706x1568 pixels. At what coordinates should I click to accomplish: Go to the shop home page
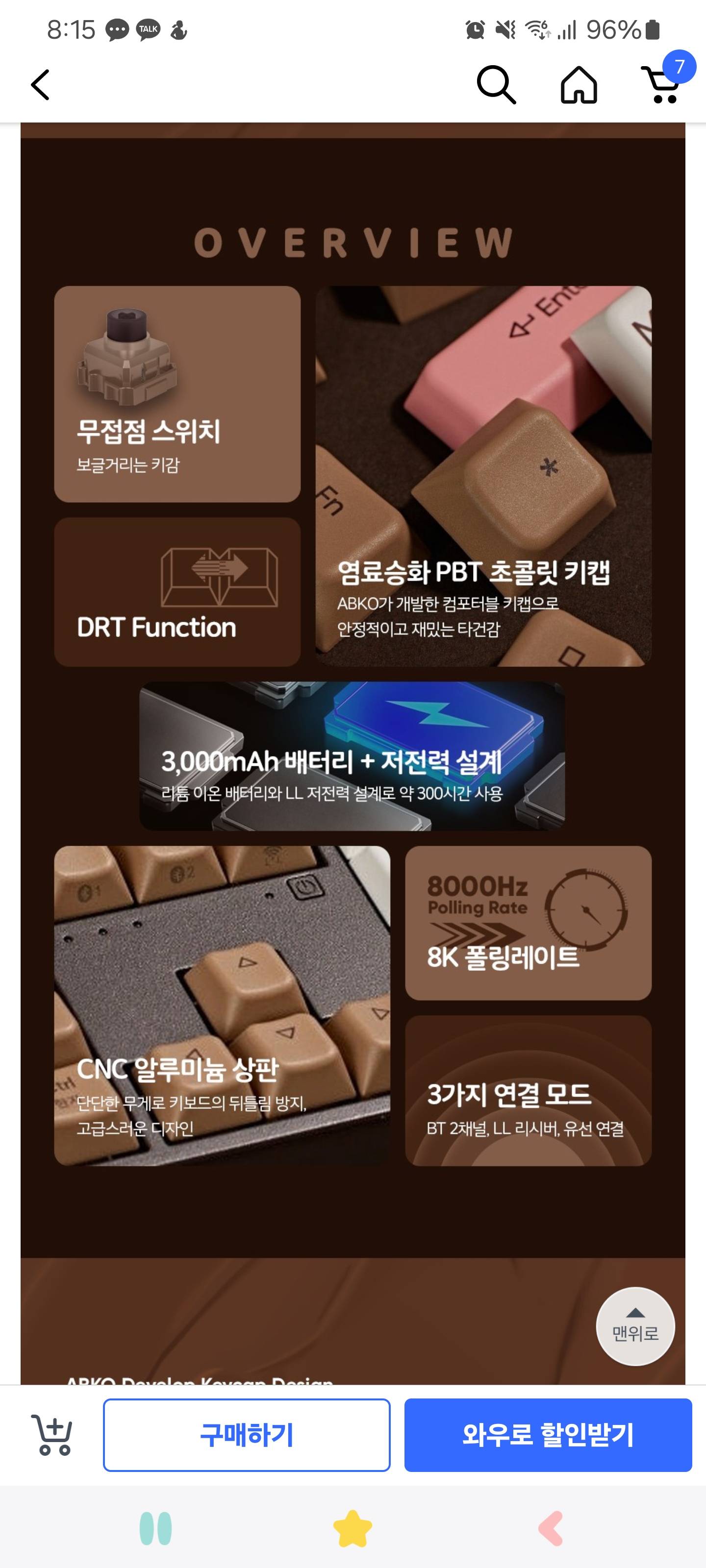pyautogui.click(x=578, y=85)
